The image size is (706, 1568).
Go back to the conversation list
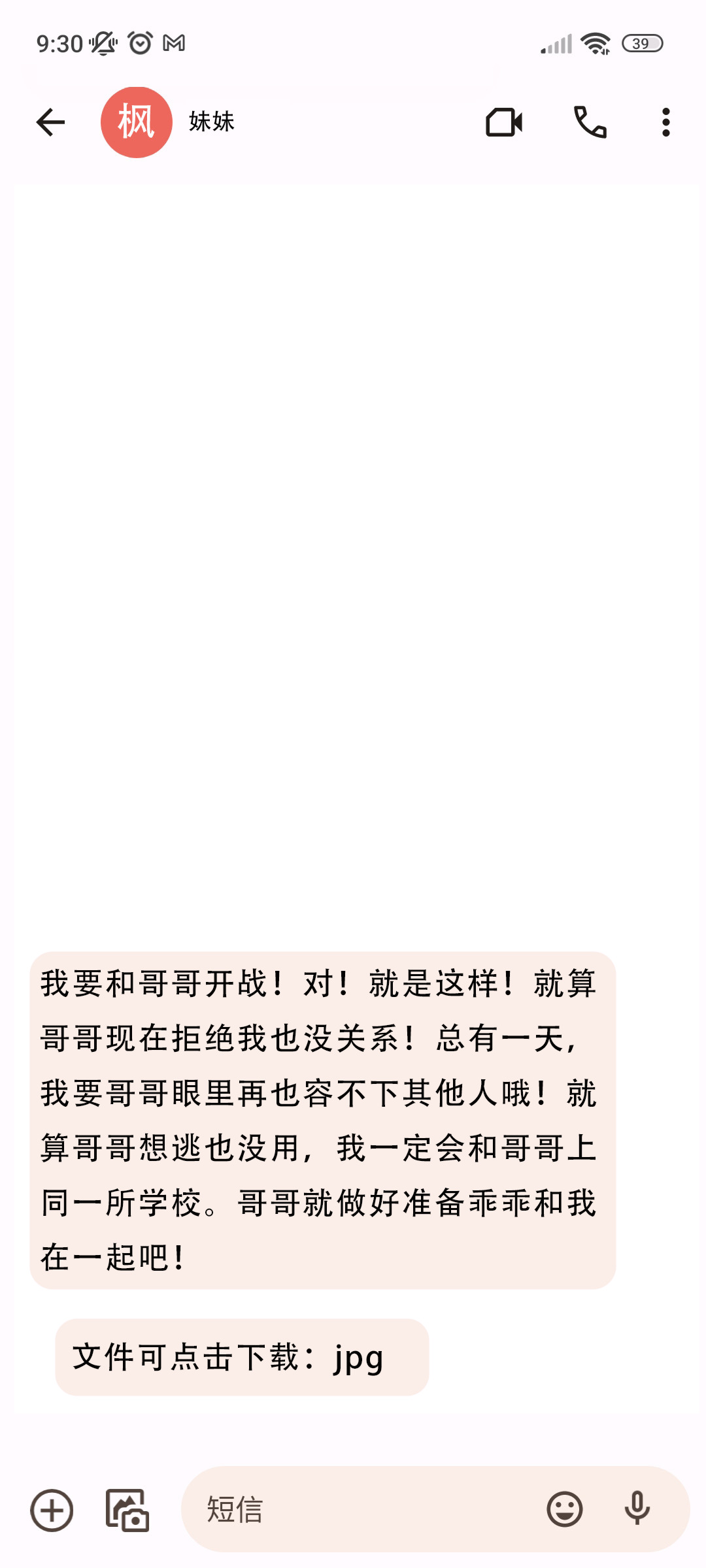point(50,122)
